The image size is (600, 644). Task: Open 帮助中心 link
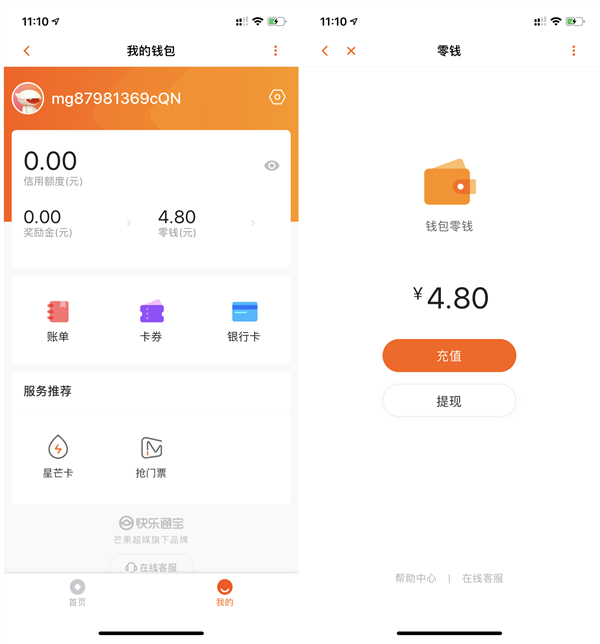416,578
